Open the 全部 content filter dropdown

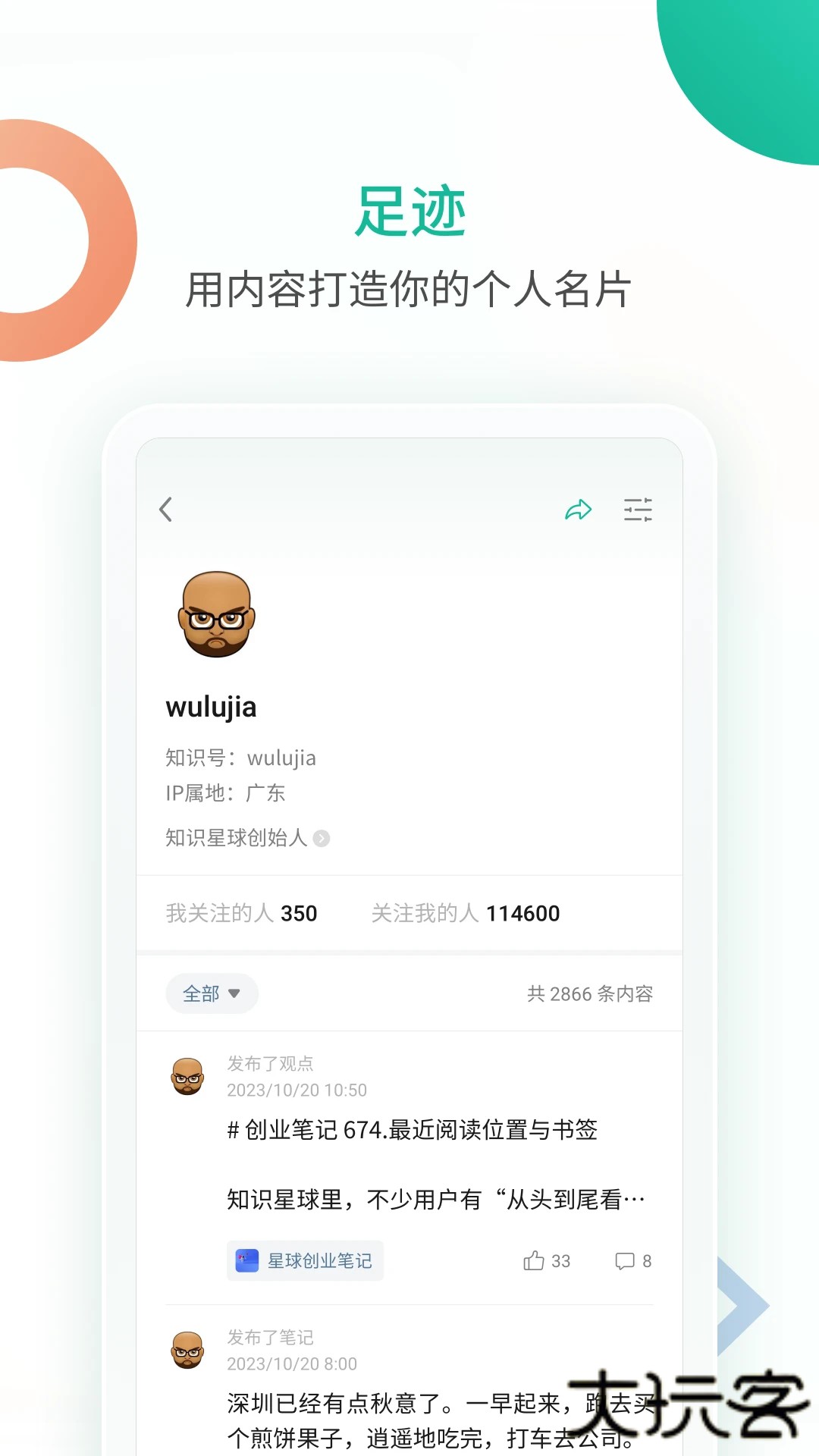coord(211,993)
